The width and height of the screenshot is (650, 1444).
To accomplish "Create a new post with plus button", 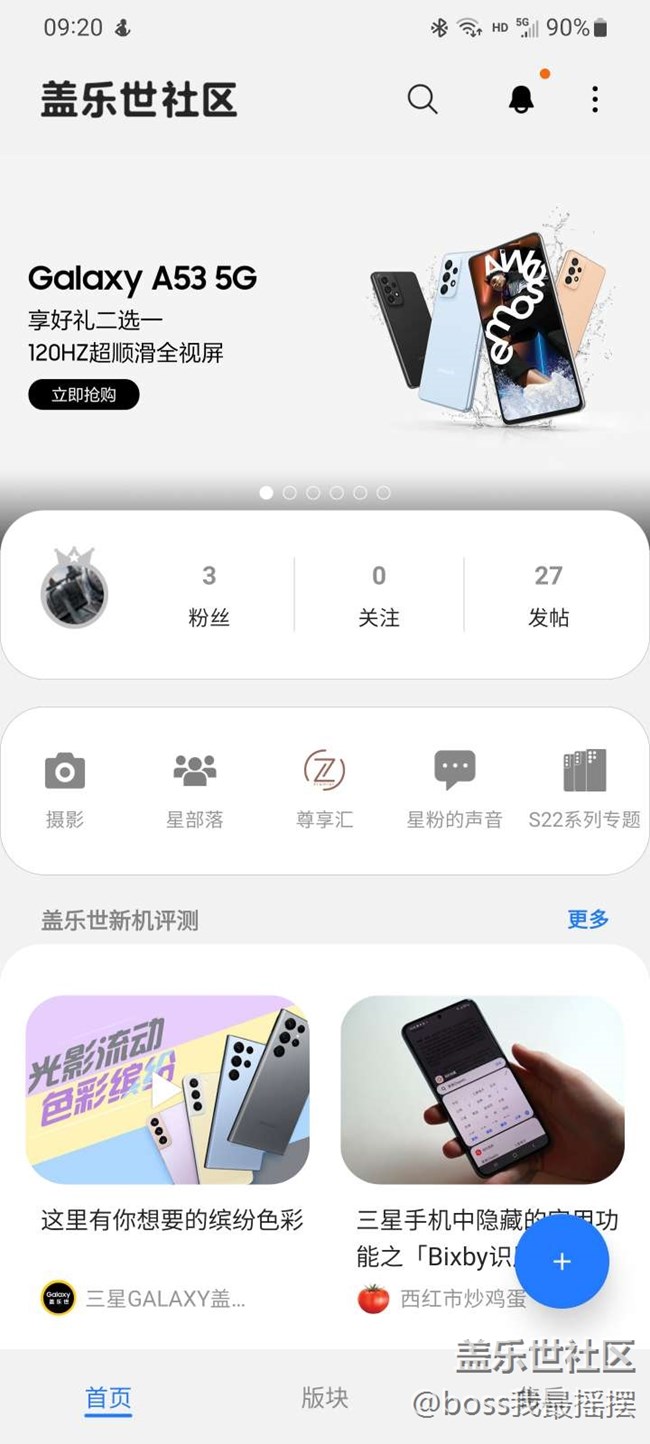I will pos(562,1262).
